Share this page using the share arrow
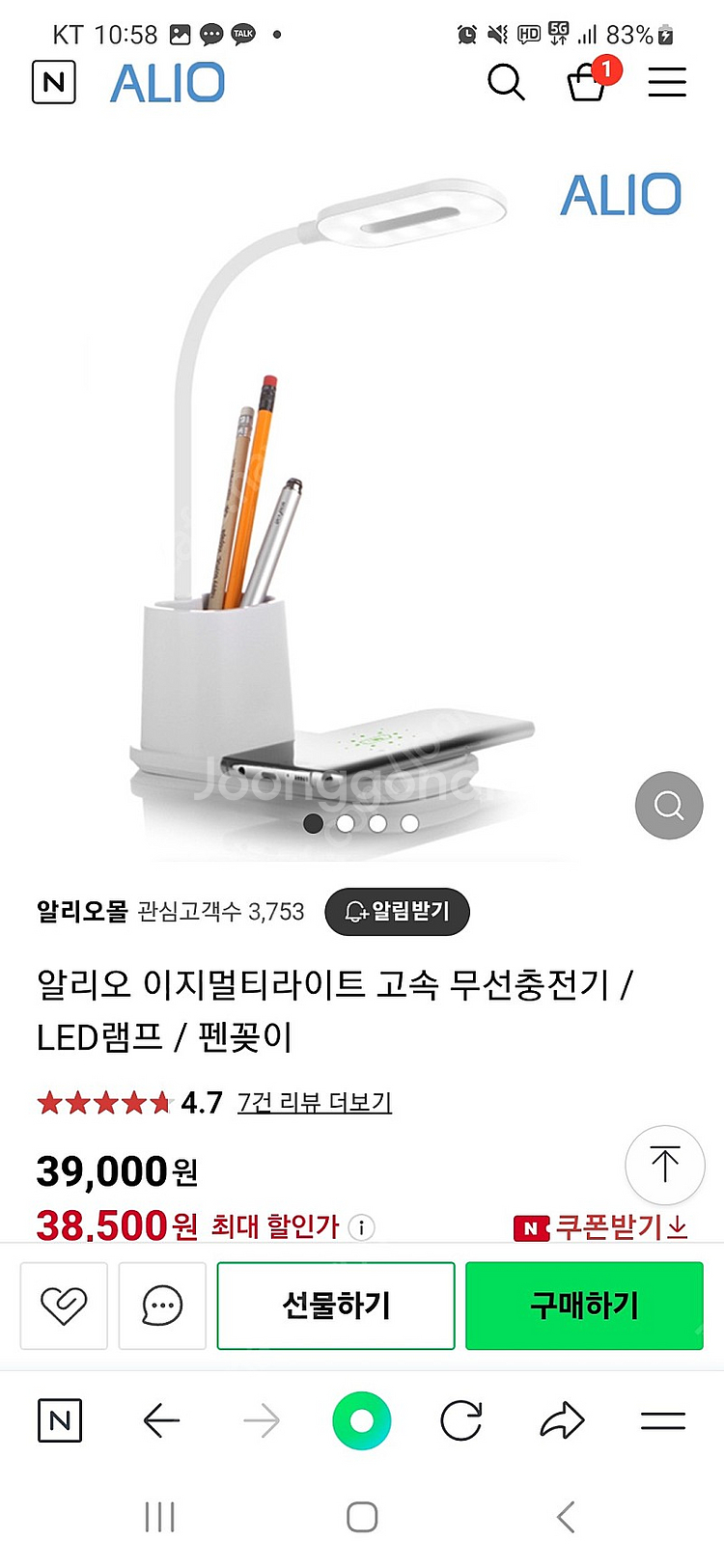Screen dimensions: 724x1568 tap(562, 1420)
